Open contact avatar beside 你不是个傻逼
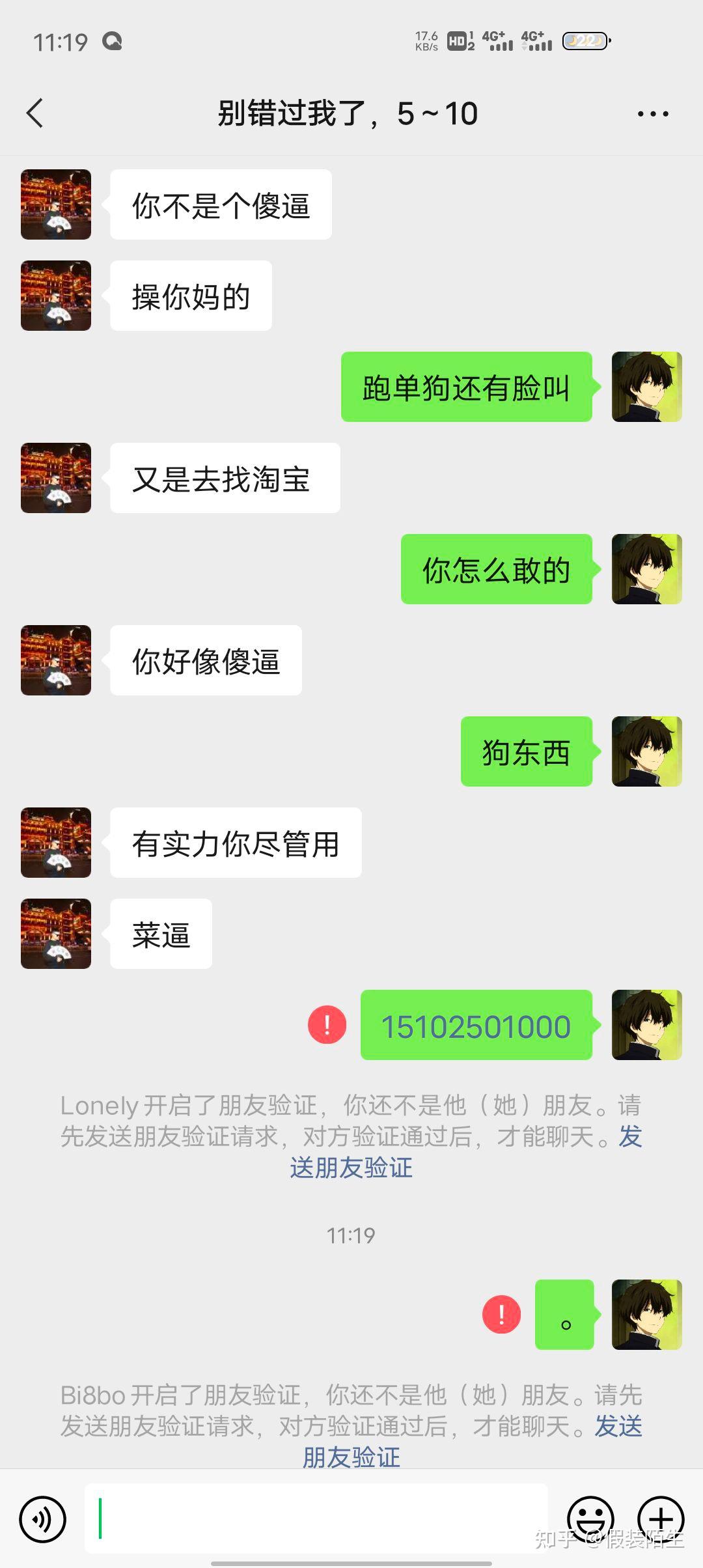 56,204
